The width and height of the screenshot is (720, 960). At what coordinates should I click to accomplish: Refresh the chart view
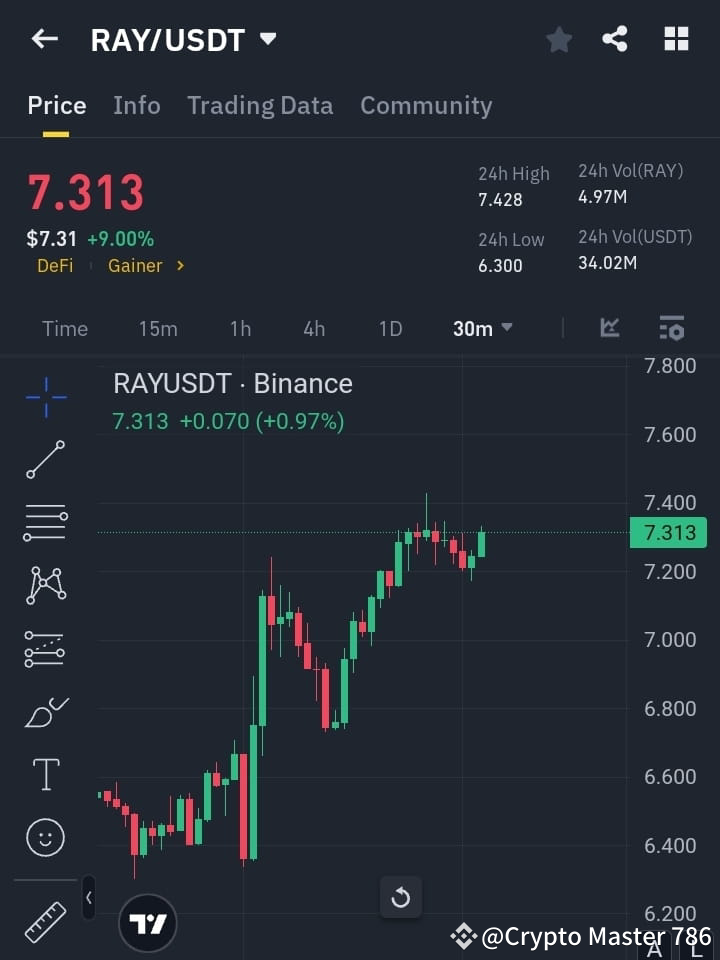[401, 898]
